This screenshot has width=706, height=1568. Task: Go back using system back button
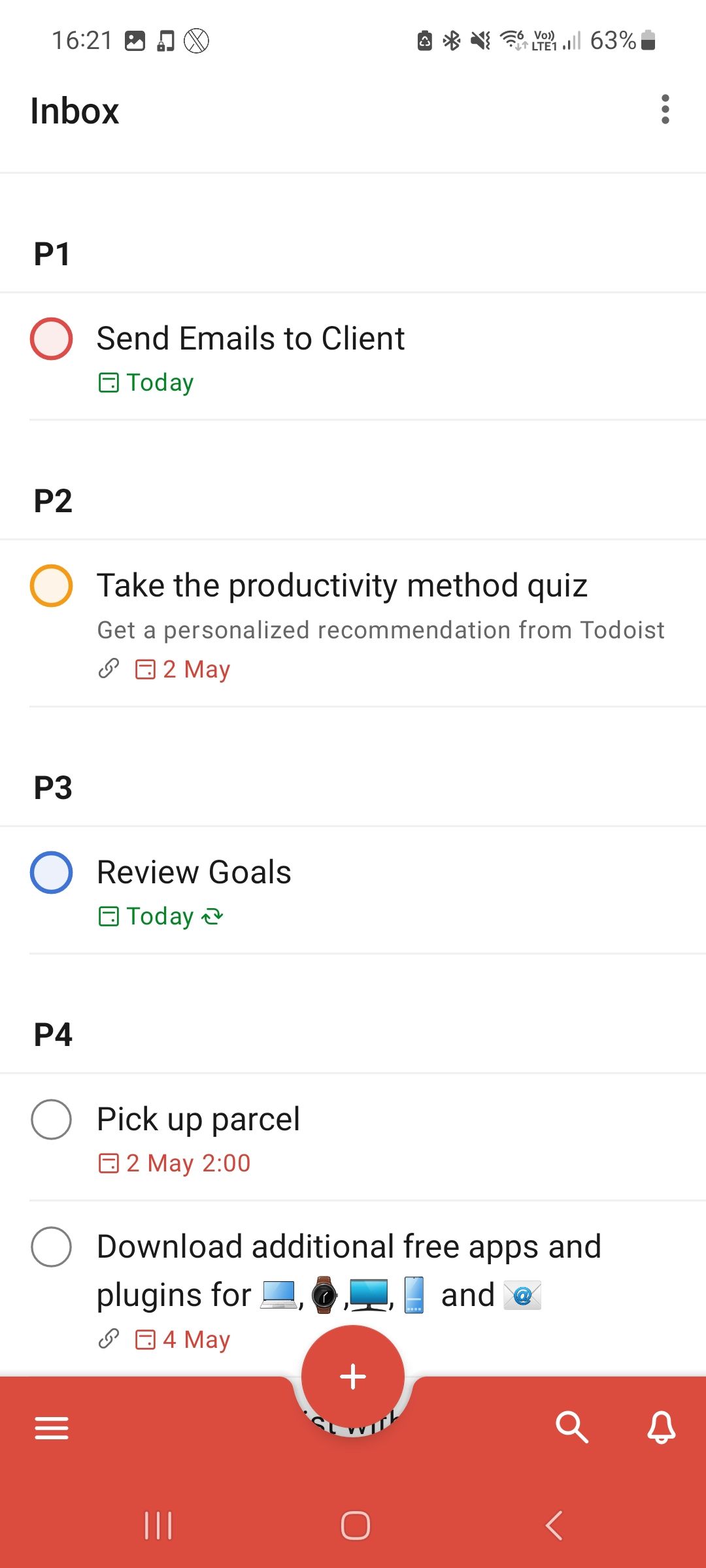click(554, 1526)
